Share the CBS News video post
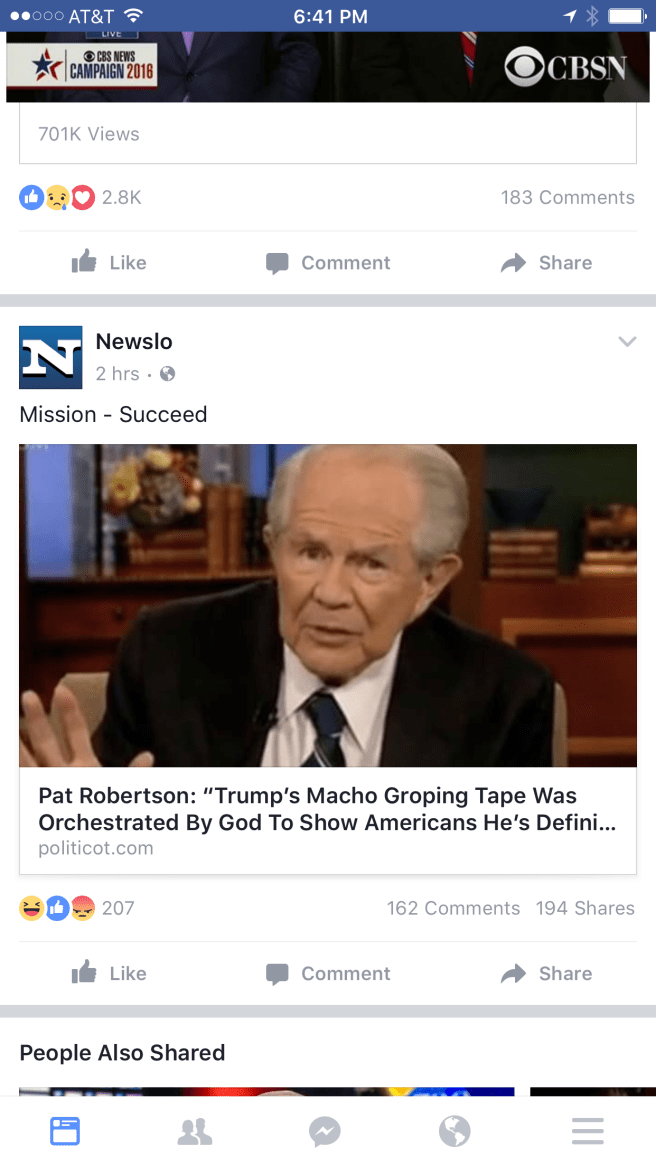This screenshot has height=1166, width=656. click(546, 263)
